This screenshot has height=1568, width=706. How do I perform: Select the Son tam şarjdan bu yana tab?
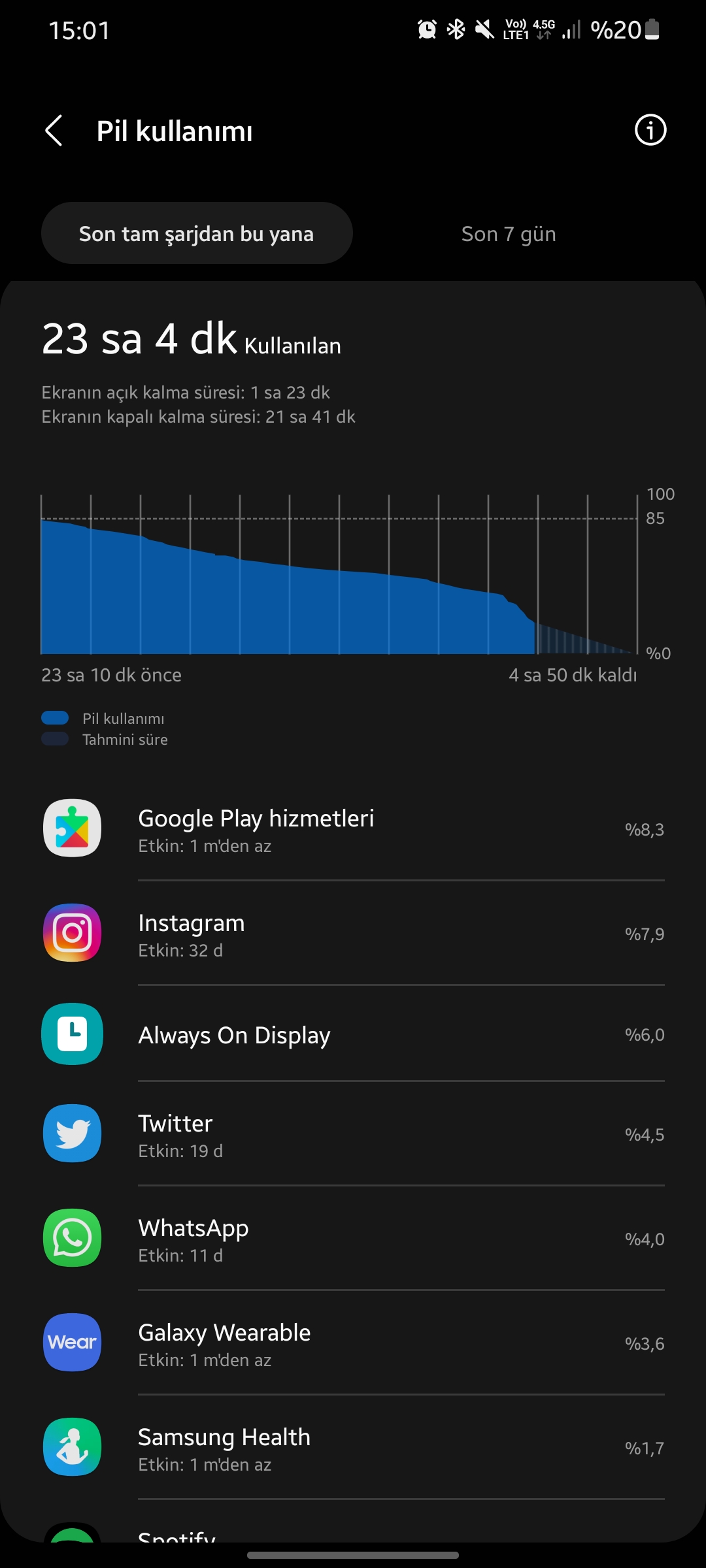(x=197, y=233)
